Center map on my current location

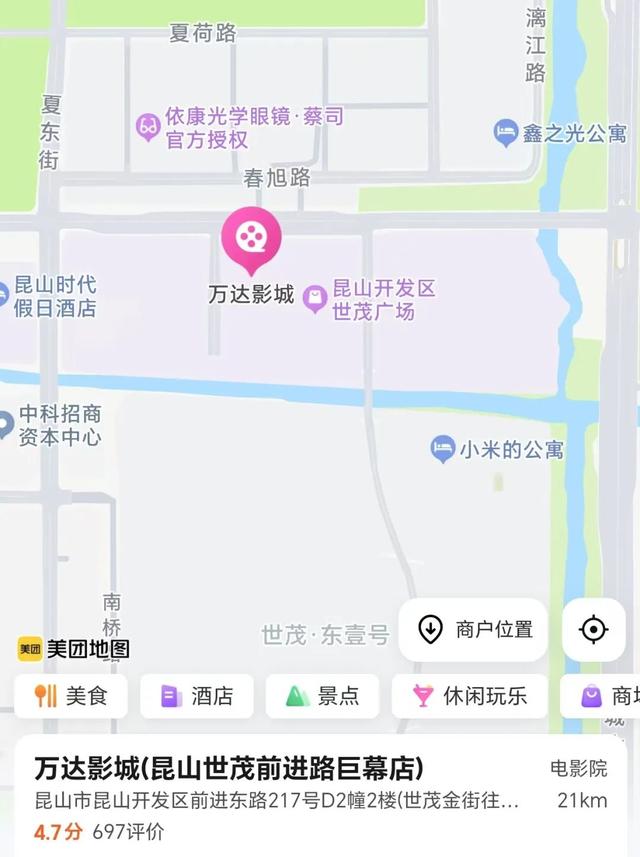pos(593,630)
